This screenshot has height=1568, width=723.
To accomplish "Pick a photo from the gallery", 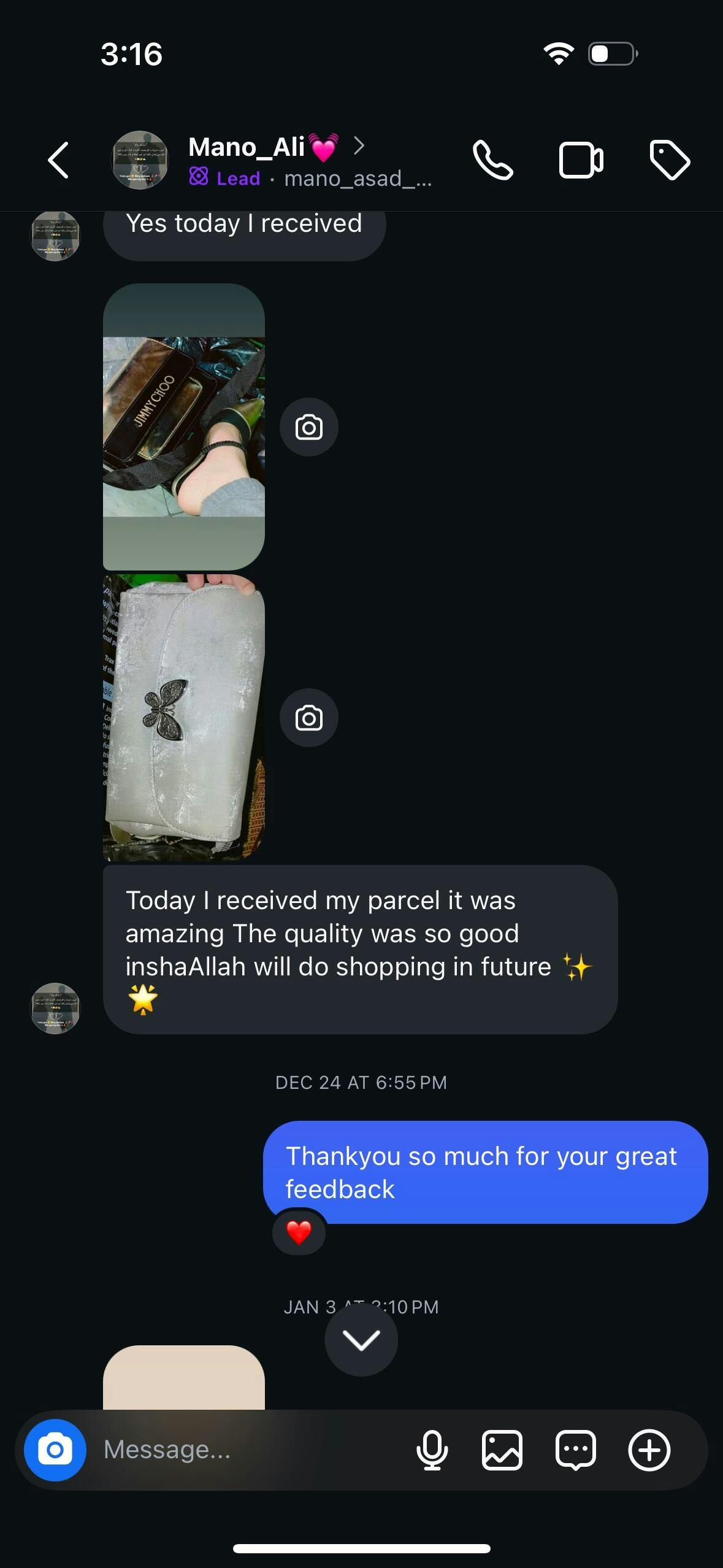I will coord(502,1450).
